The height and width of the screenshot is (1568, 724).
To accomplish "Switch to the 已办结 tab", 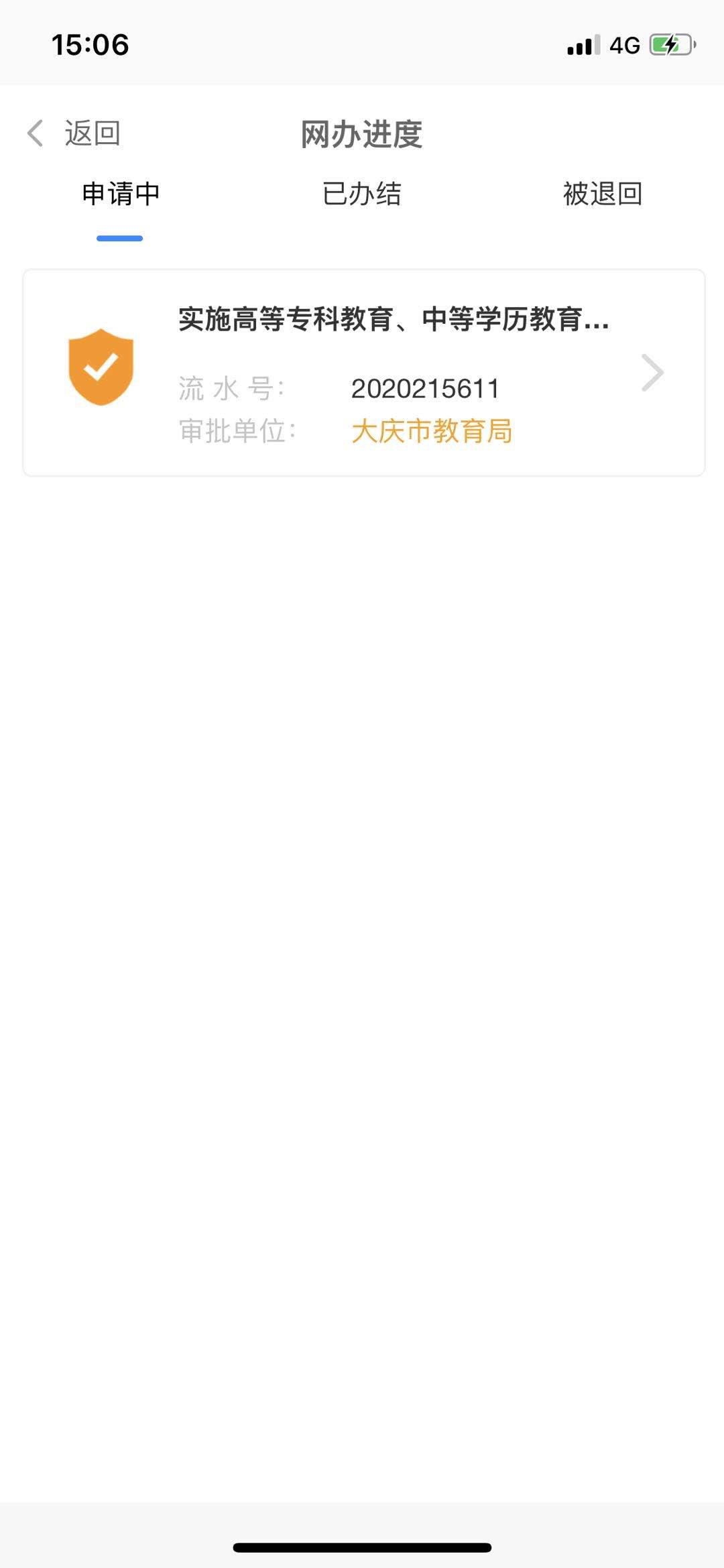I will (x=361, y=194).
